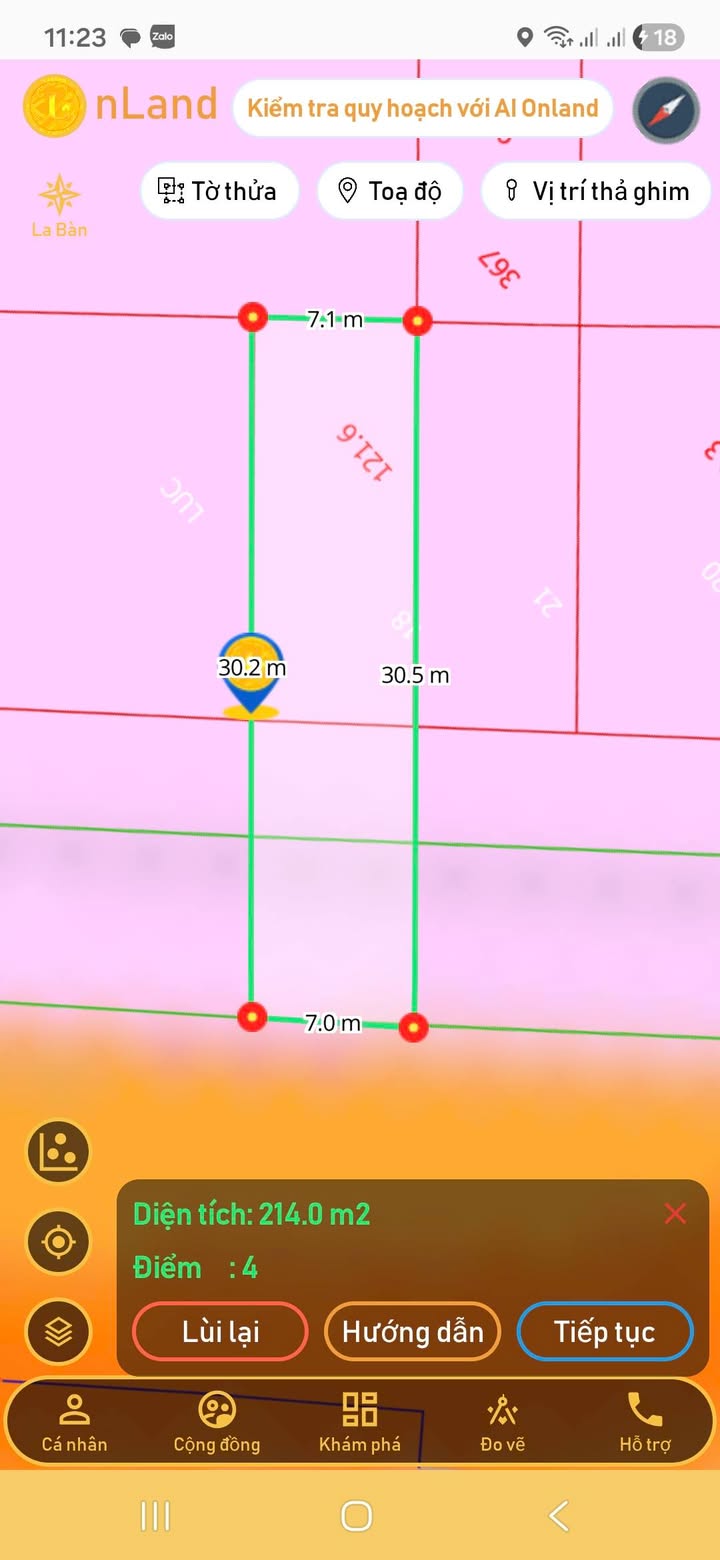720x1560 pixels.
Task: Tap Lùi lại to undo last point
Action: click(221, 1332)
